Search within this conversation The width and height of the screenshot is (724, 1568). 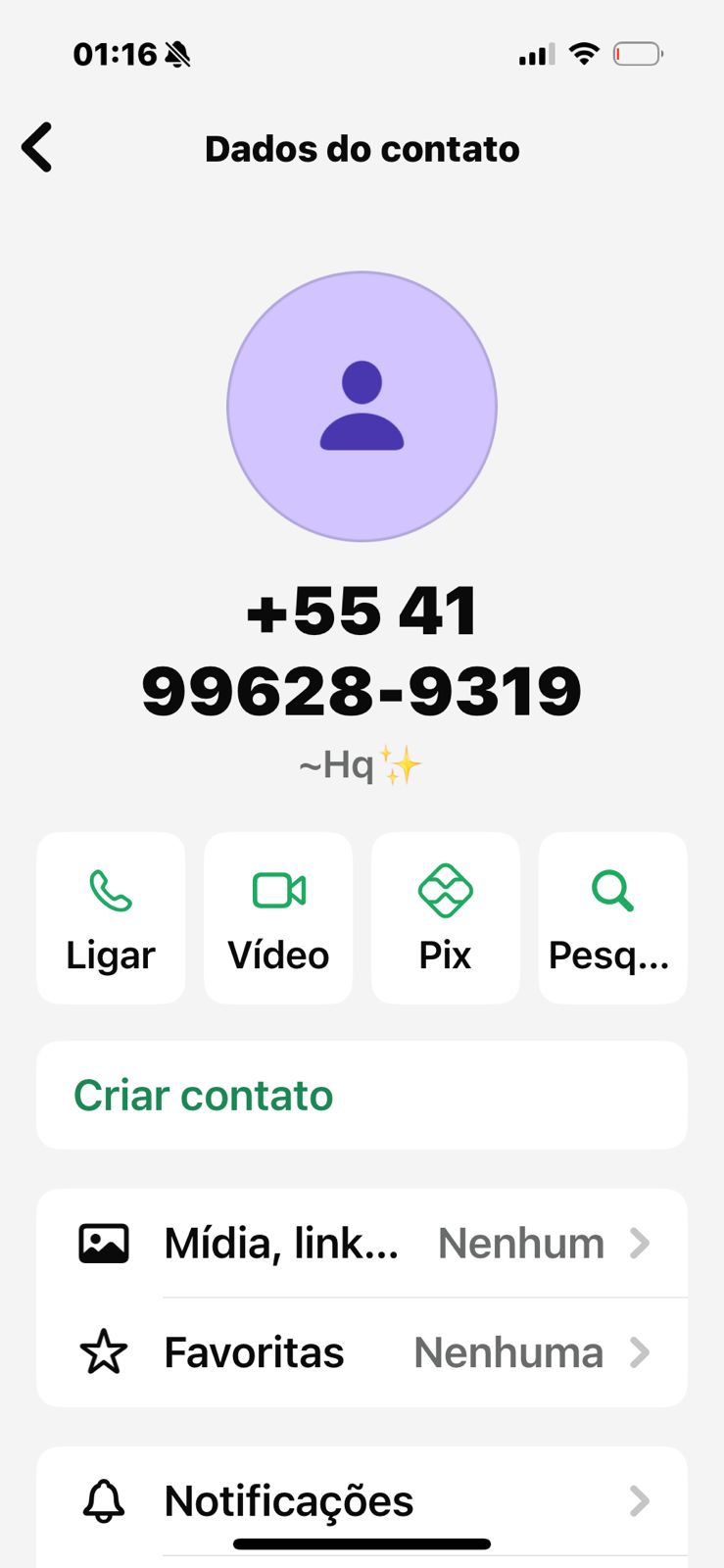[612, 917]
